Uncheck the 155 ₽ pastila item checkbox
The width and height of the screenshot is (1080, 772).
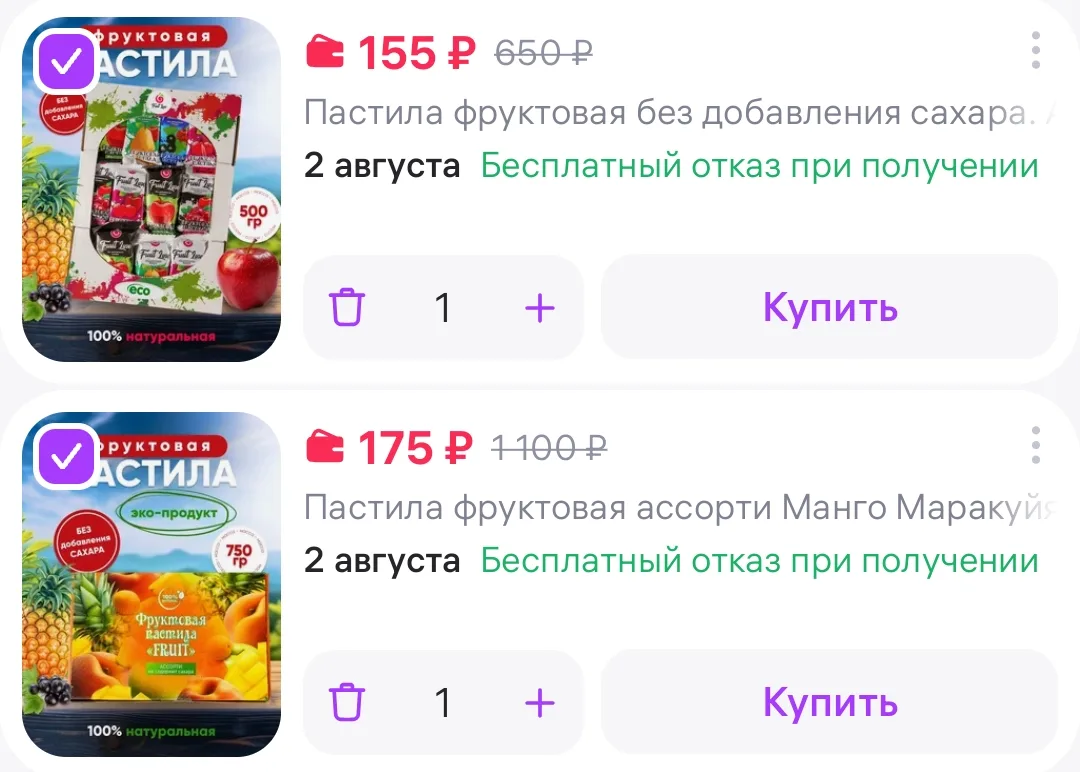point(66,62)
